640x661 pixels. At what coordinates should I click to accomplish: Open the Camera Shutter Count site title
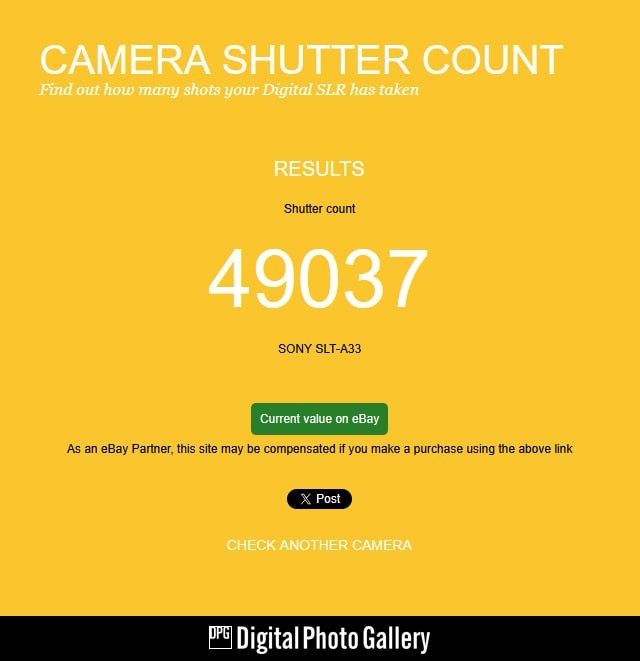coord(301,60)
